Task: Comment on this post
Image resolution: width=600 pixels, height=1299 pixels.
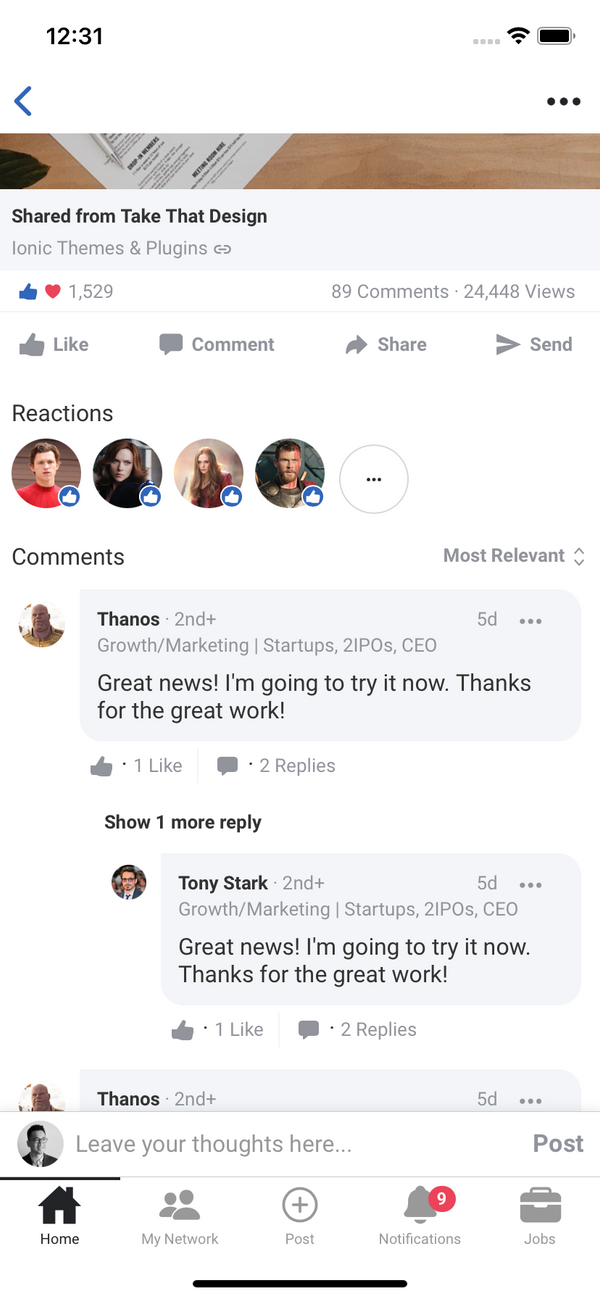Action: pyautogui.click(x=216, y=345)
